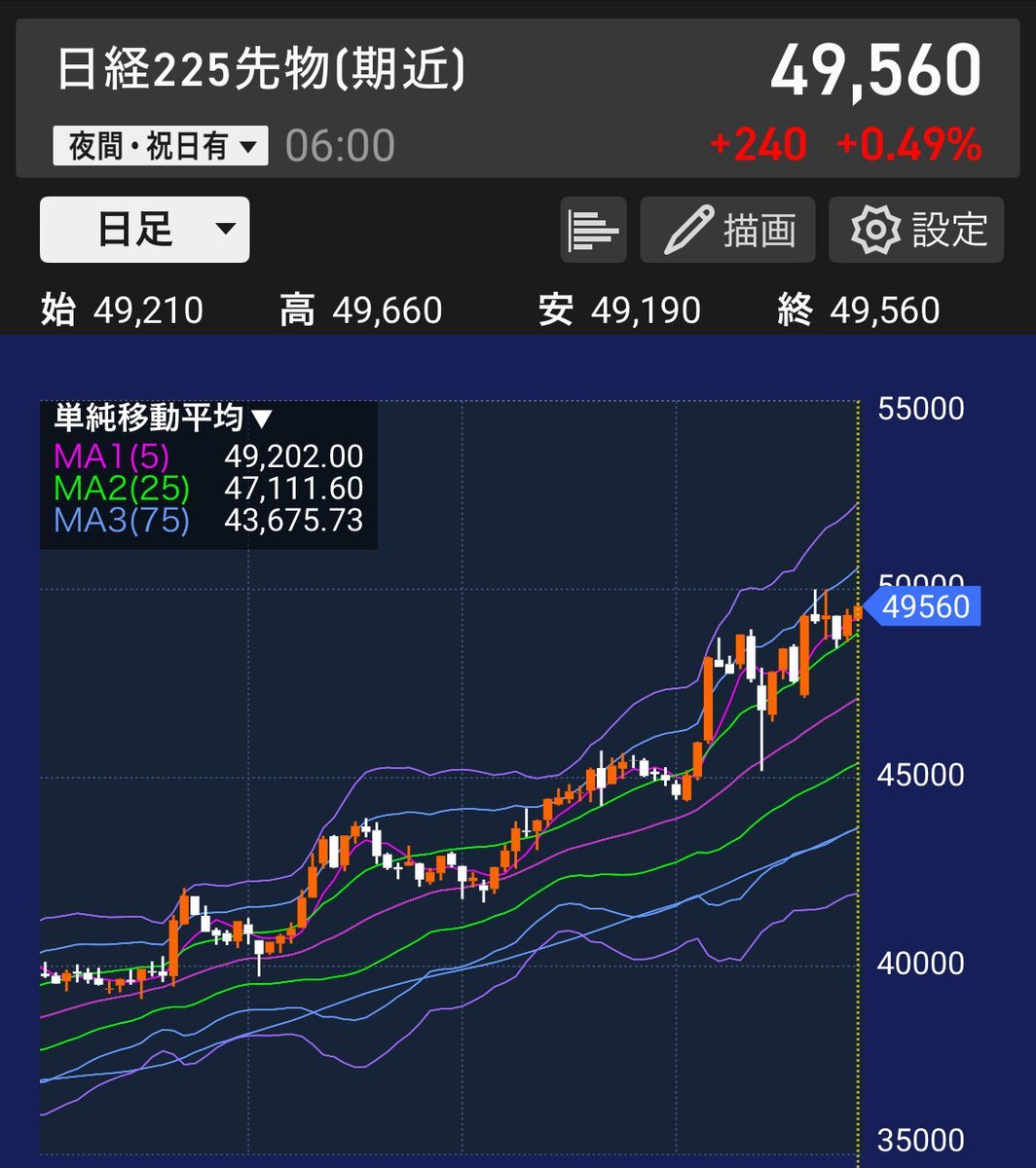
Task: Expand the 単純移動平均 indicator selector
Action: 163,419
